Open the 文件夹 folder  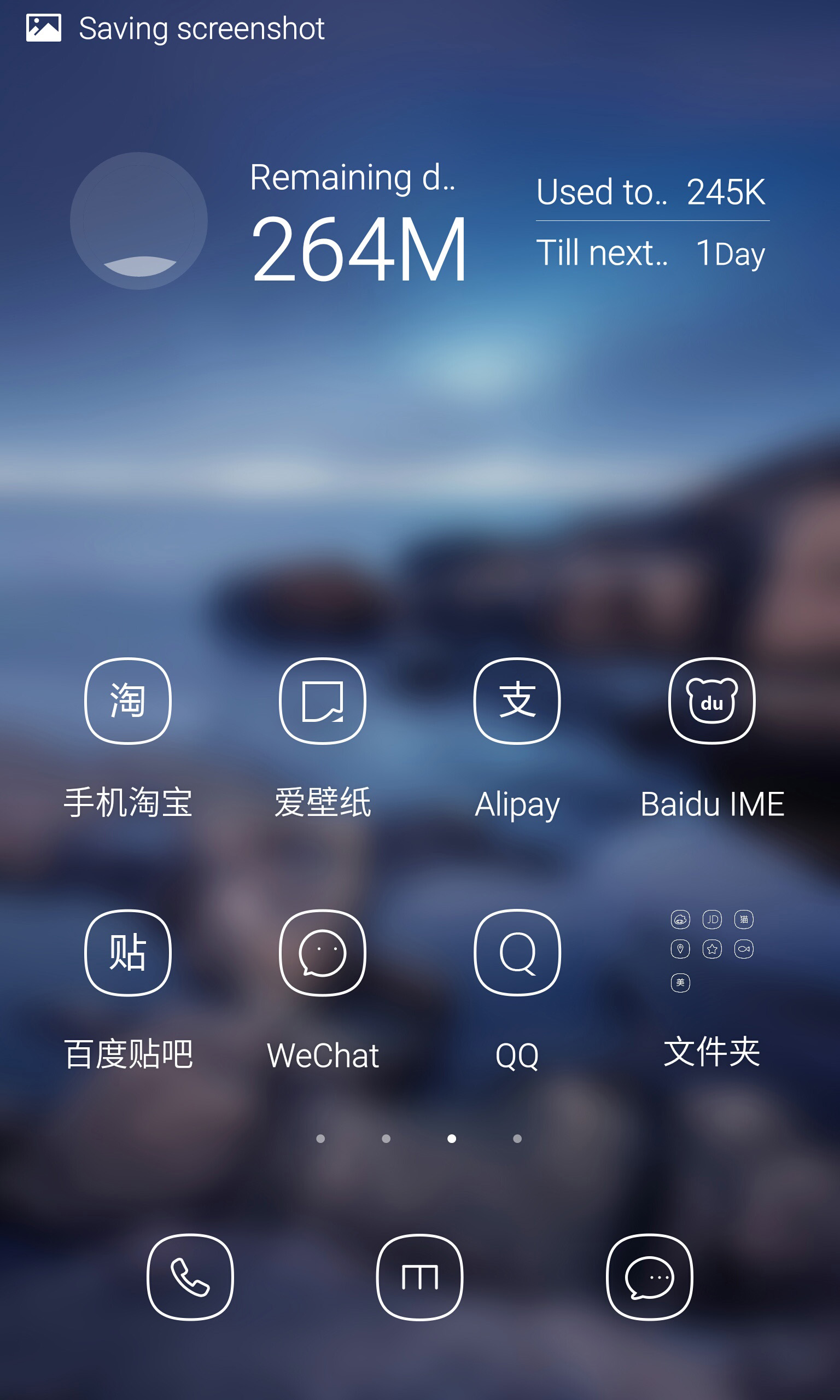tap(711, 953)
